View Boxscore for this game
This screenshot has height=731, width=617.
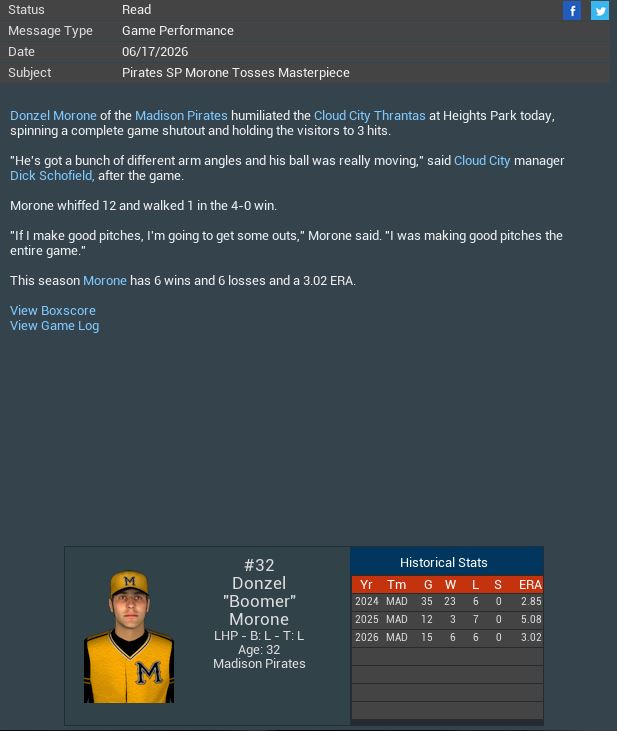point(53,311)
